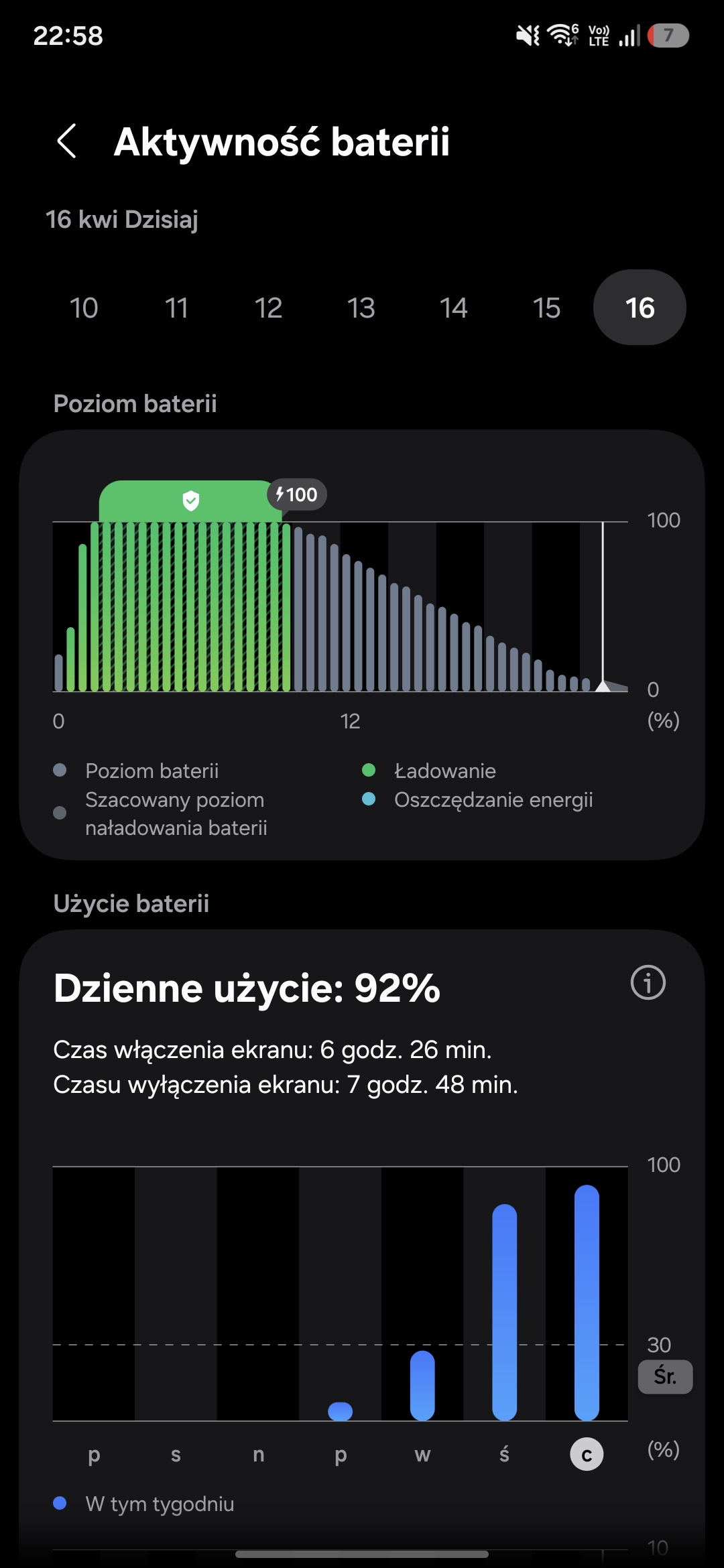Select the 'ś' bar in the usage chart
Viewport: 724px width, 1568px height.
click(x=504, y=1311)
